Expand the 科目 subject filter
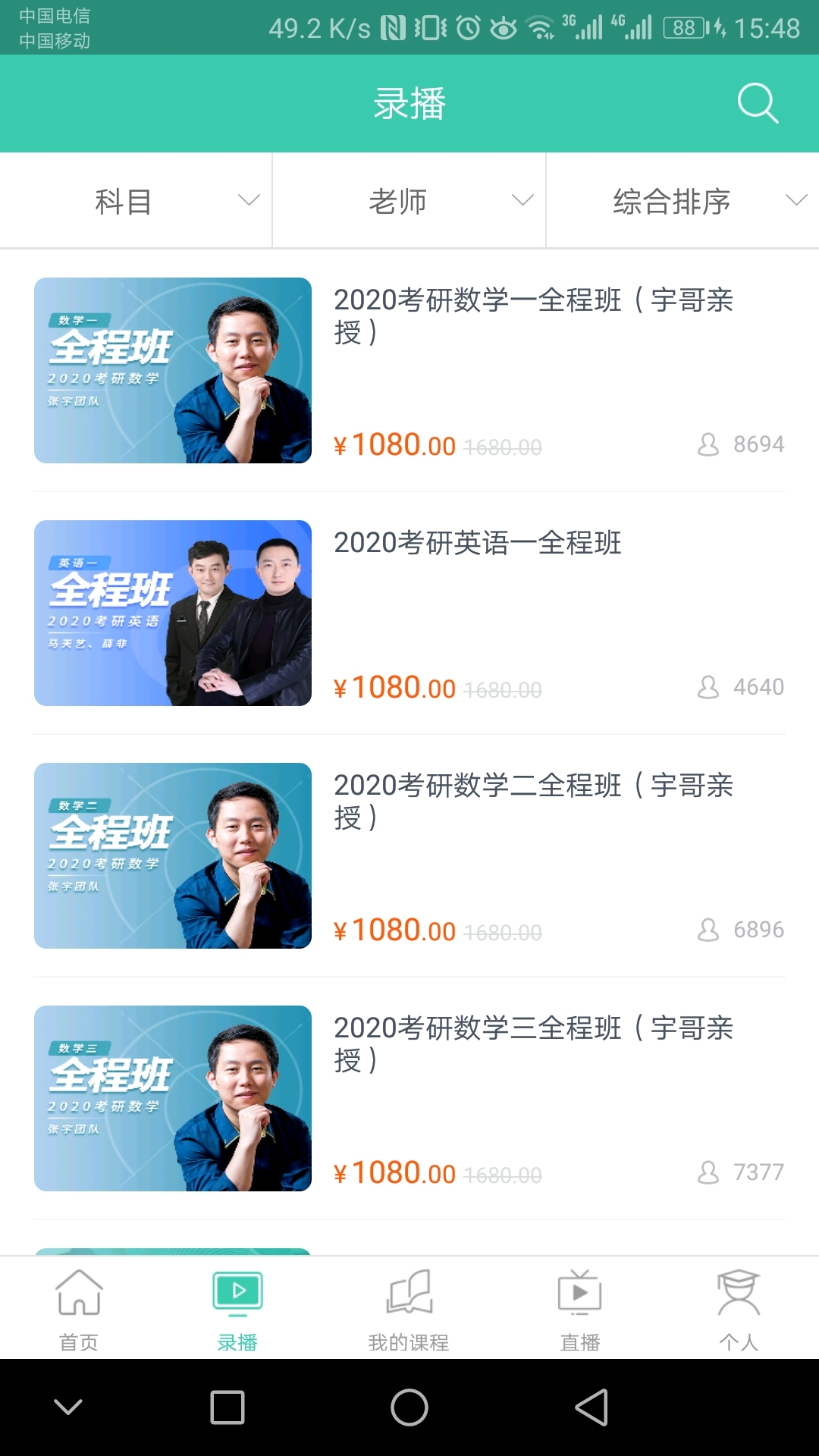This screenshot has width=819, height=1456. (135, 200)
